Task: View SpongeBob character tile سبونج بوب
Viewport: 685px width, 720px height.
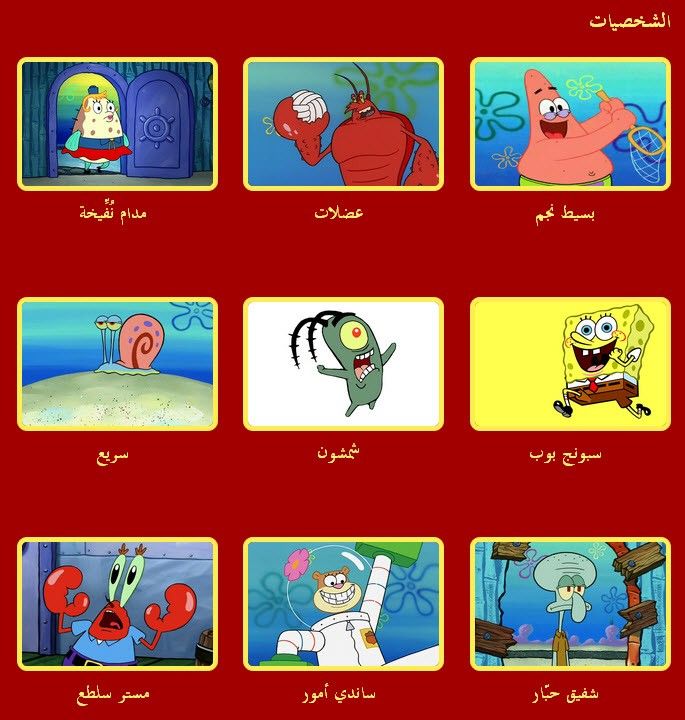Action: (569, 364)
